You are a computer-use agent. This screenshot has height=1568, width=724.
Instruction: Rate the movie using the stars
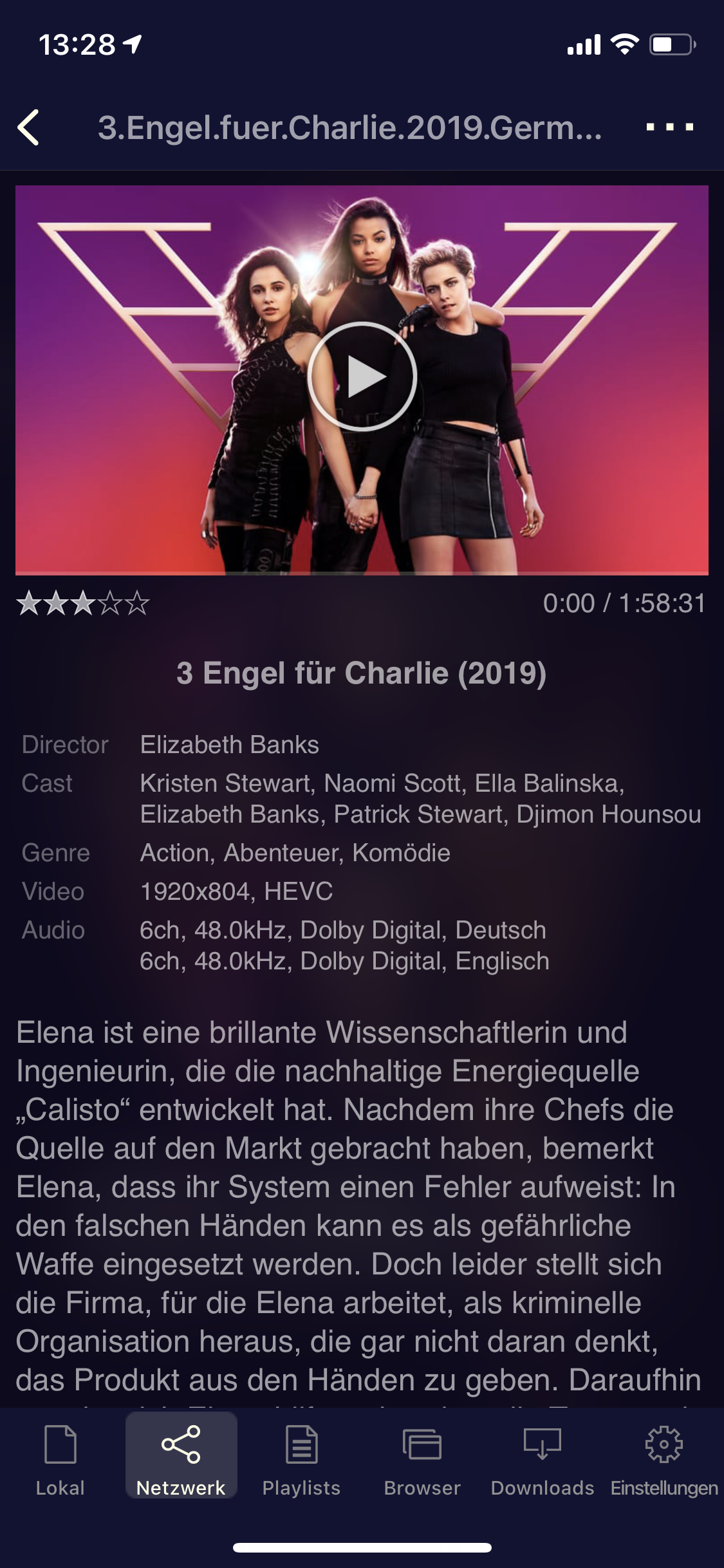tap(83, 604)
